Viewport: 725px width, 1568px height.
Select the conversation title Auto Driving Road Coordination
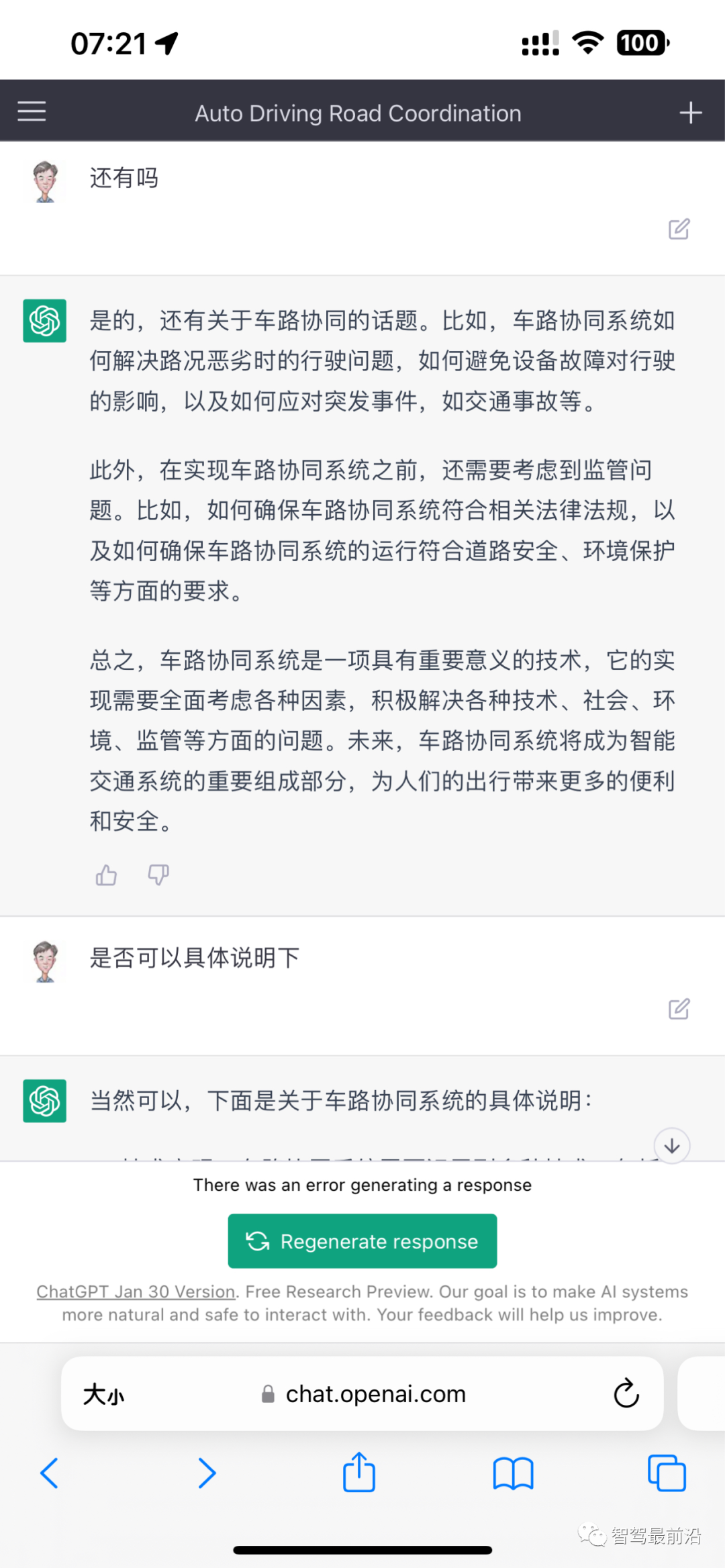[358, 113]
